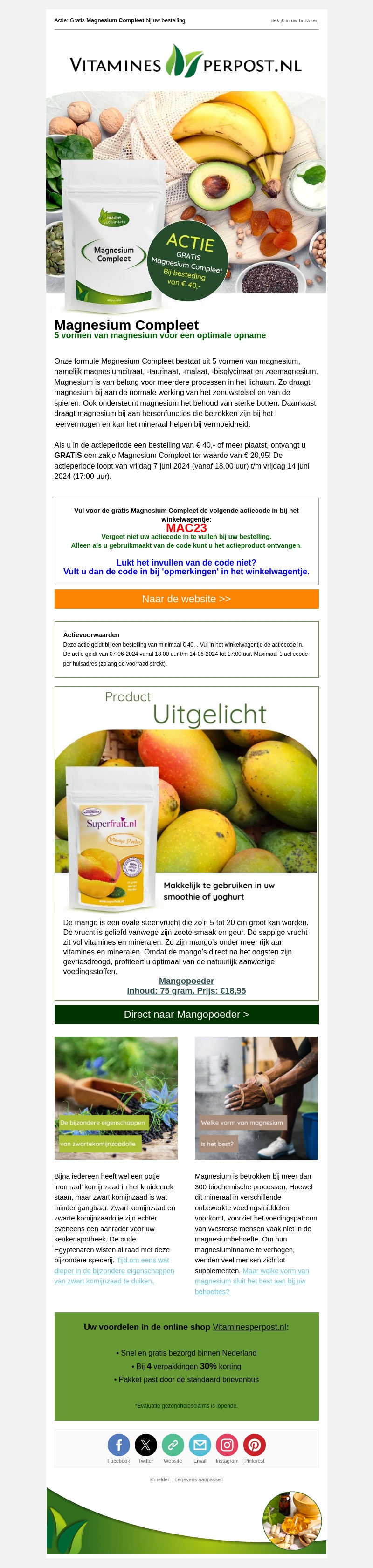Viewport: 373px width, 1568px height.
Task: Visit the Facebook page via icon
Action: [x=118, y=1445]
